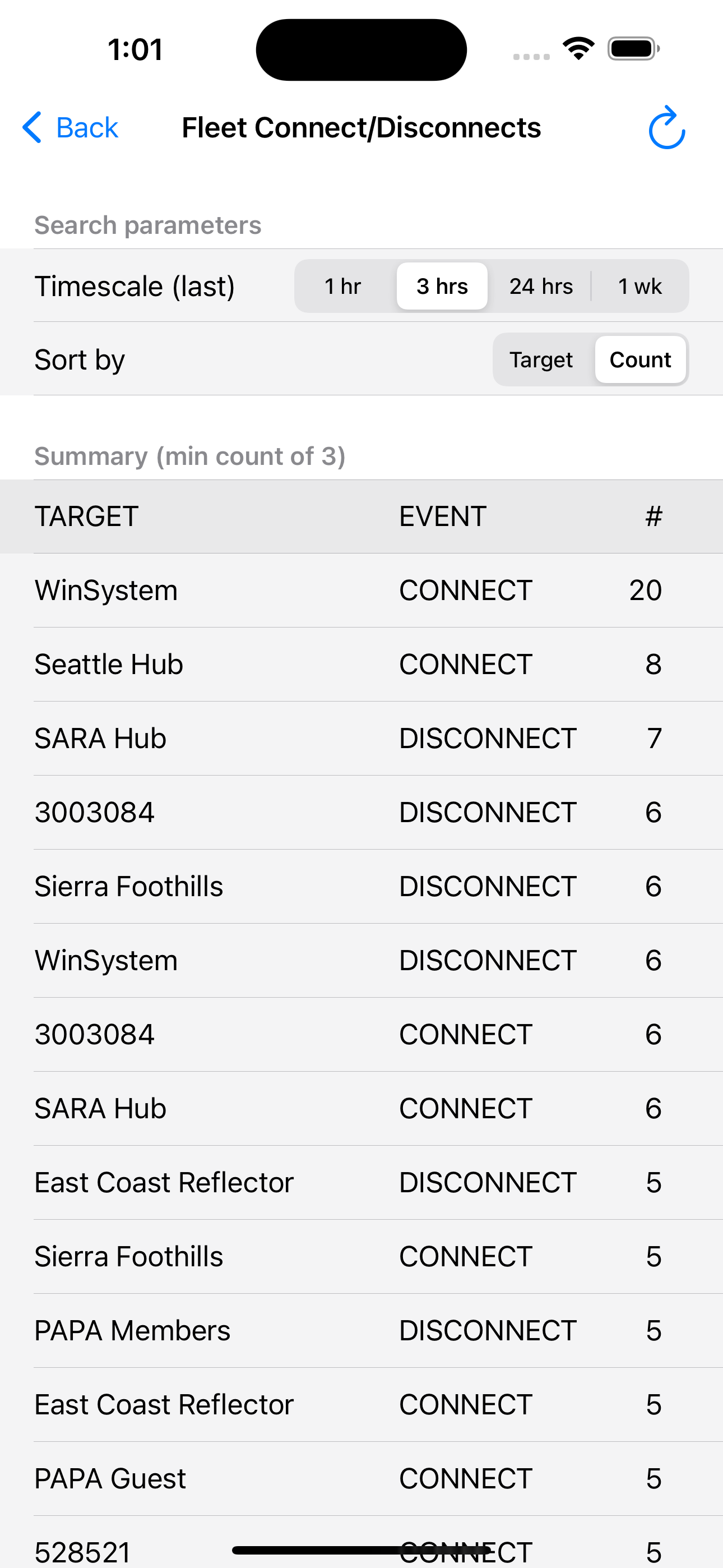Tap the TARGET column header

tap(86, 515)
